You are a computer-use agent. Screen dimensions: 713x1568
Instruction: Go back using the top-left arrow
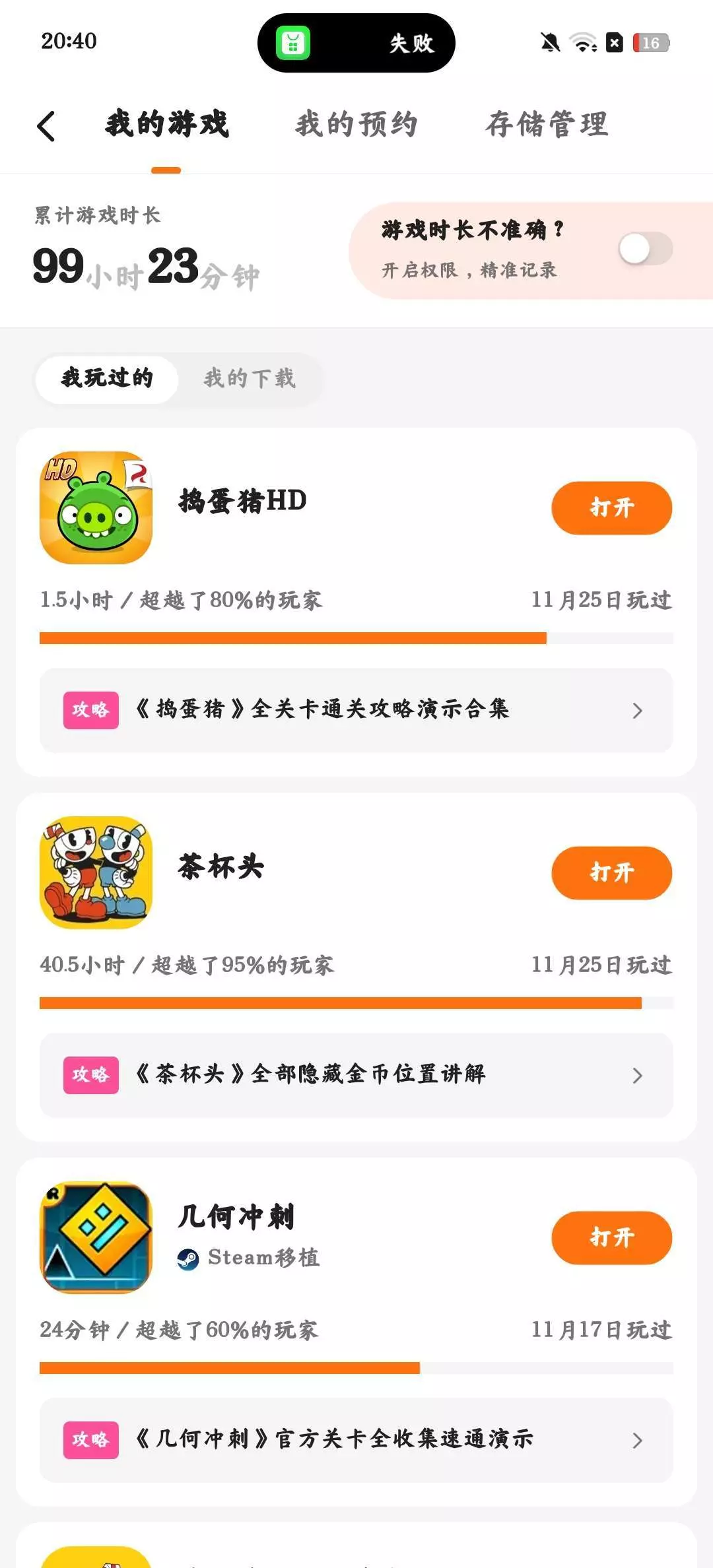coord(46,125)
